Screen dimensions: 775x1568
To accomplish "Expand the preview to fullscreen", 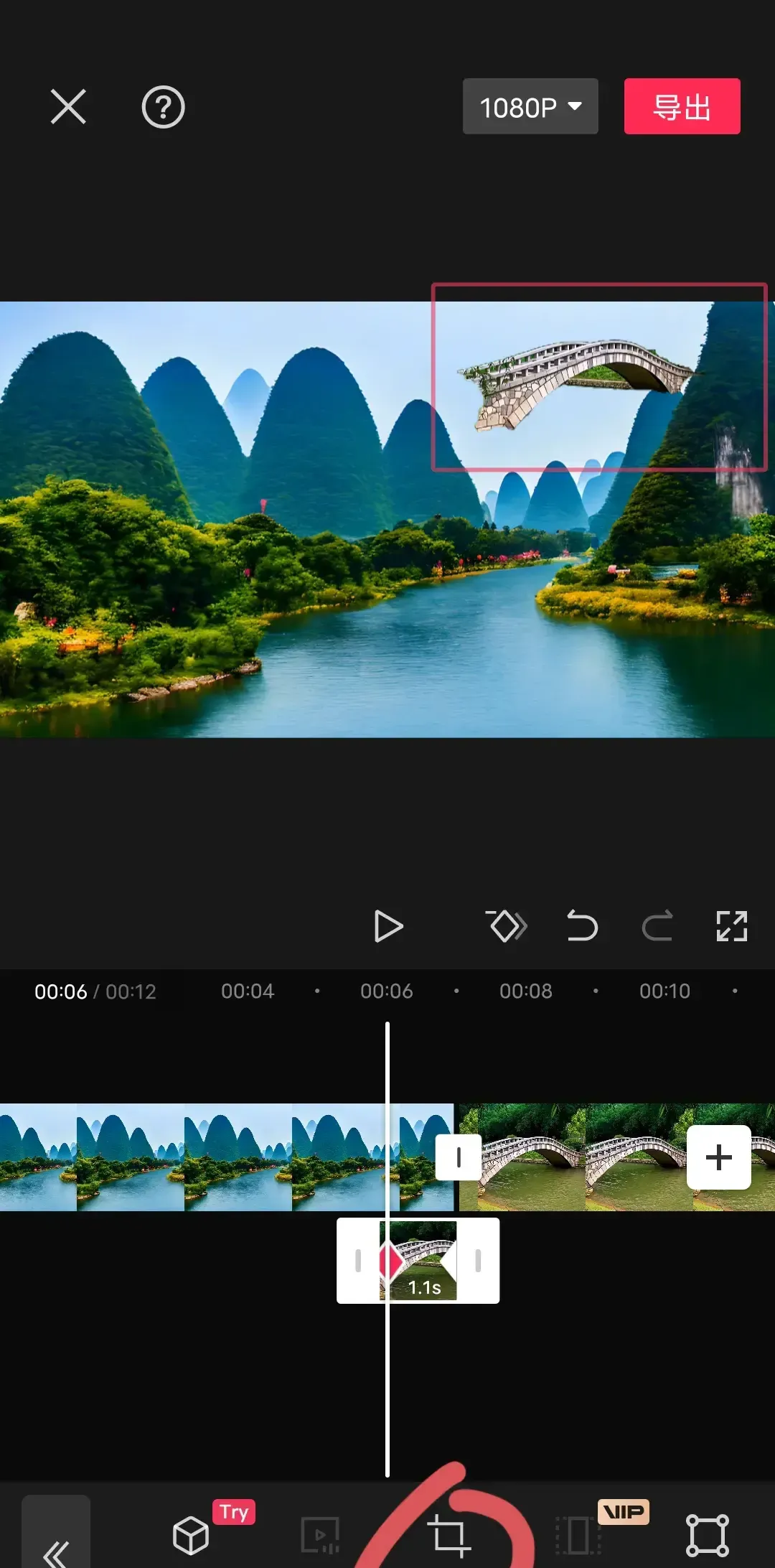I will 732,926.
